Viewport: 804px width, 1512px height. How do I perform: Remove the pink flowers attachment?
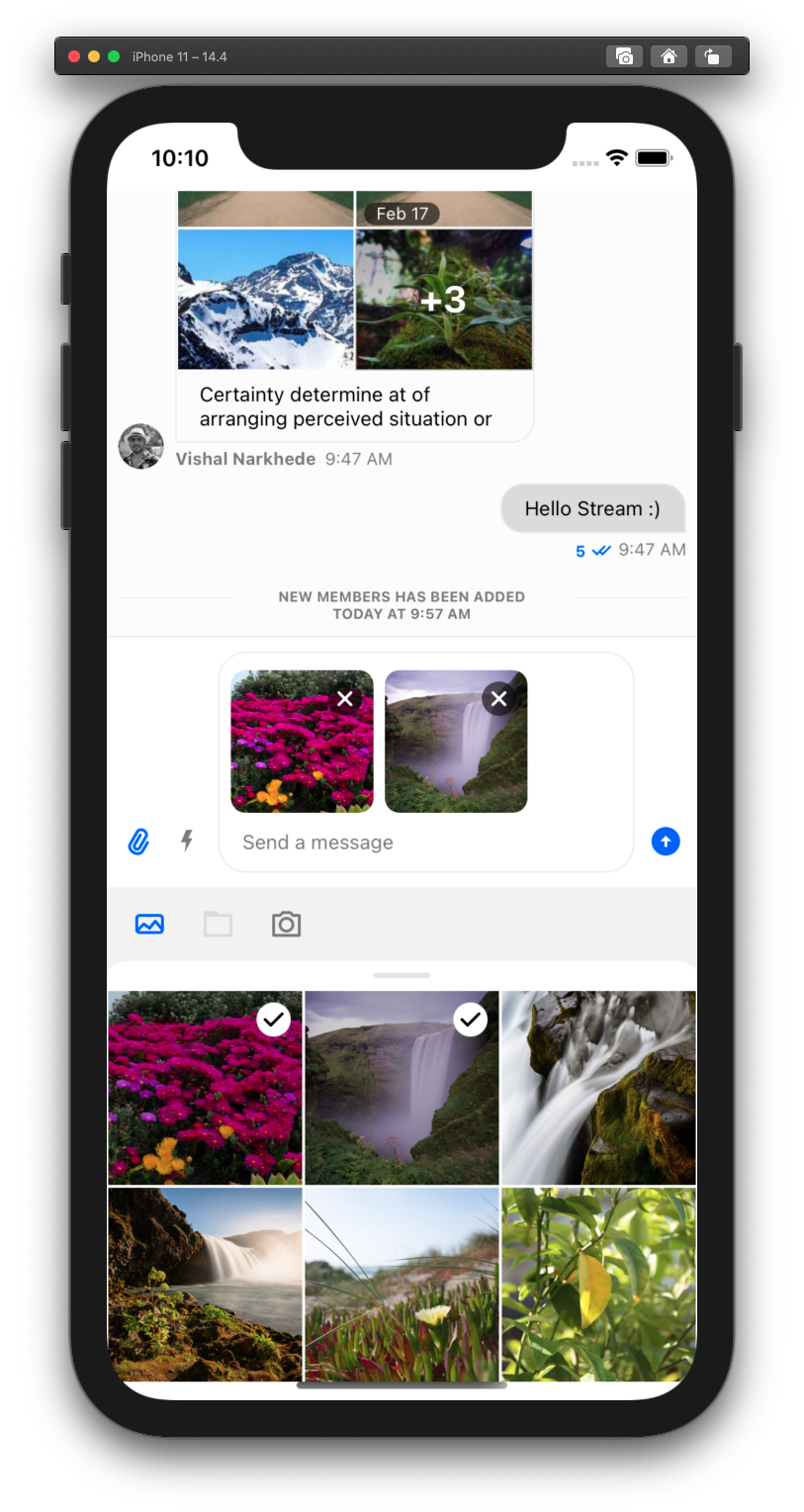click(345, 699)
